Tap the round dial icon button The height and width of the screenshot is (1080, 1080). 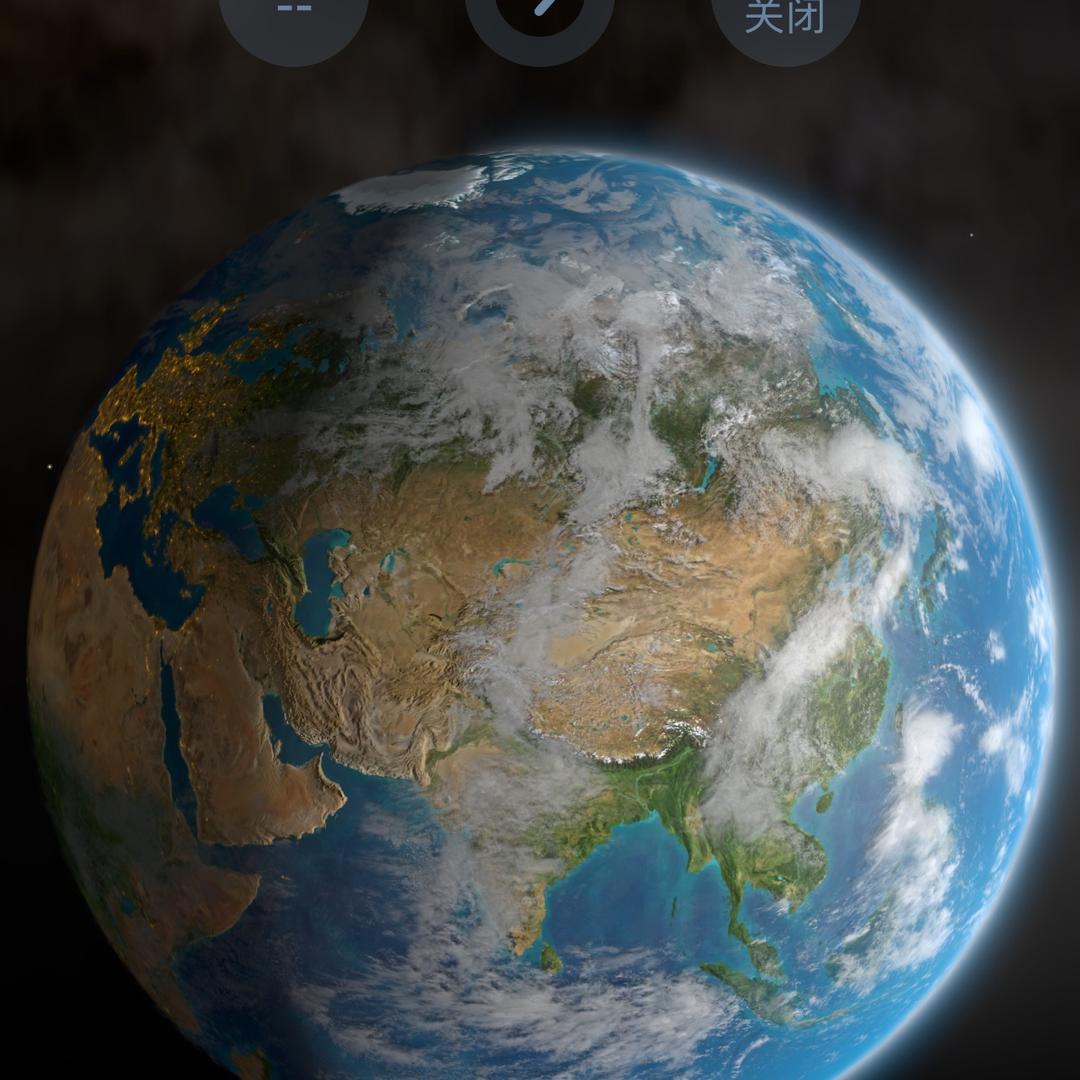coord(540,18)
